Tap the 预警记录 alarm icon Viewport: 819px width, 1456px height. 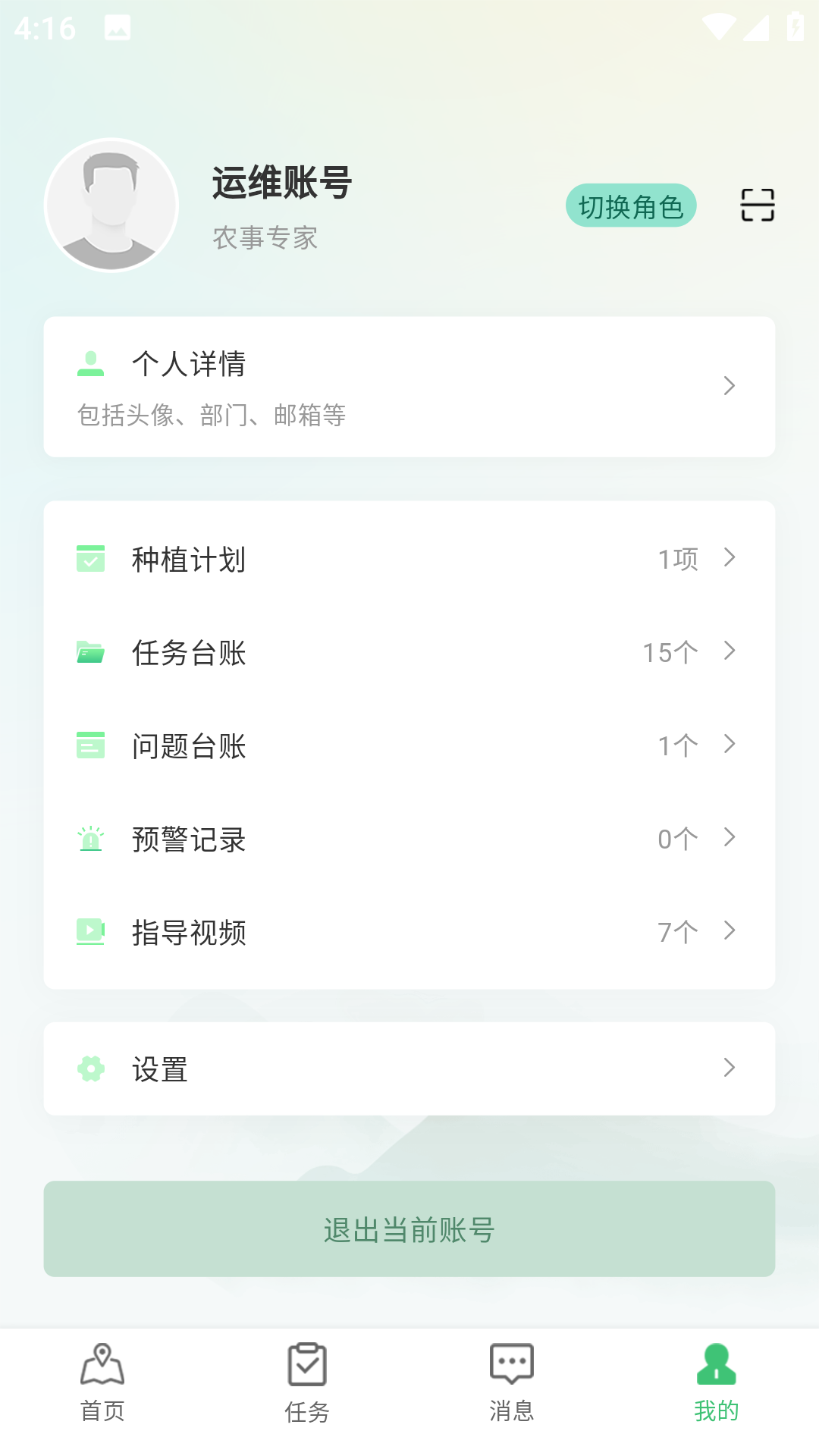[x=90, y=839]
